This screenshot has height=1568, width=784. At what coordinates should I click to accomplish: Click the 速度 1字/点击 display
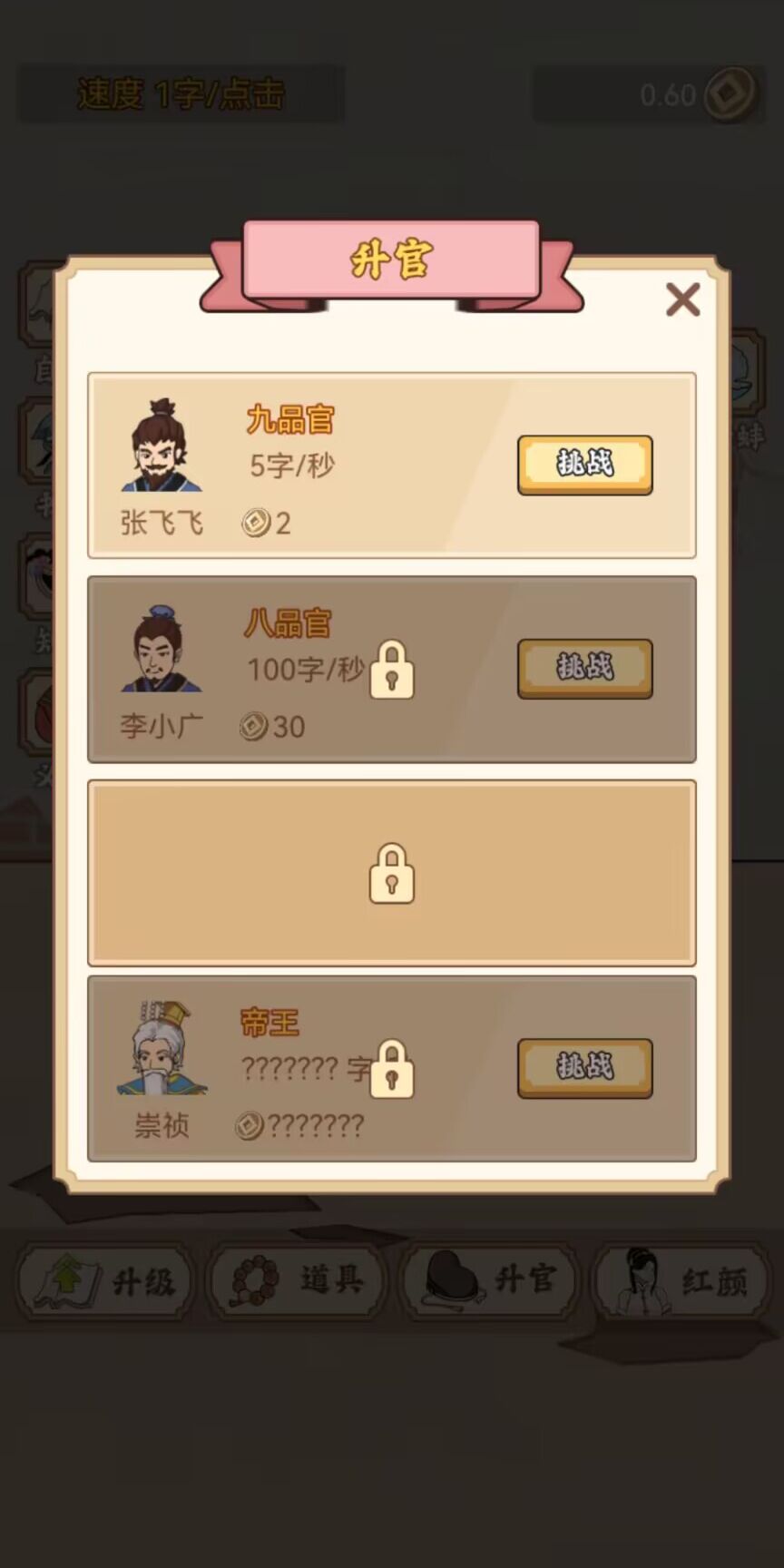[179, 93]
